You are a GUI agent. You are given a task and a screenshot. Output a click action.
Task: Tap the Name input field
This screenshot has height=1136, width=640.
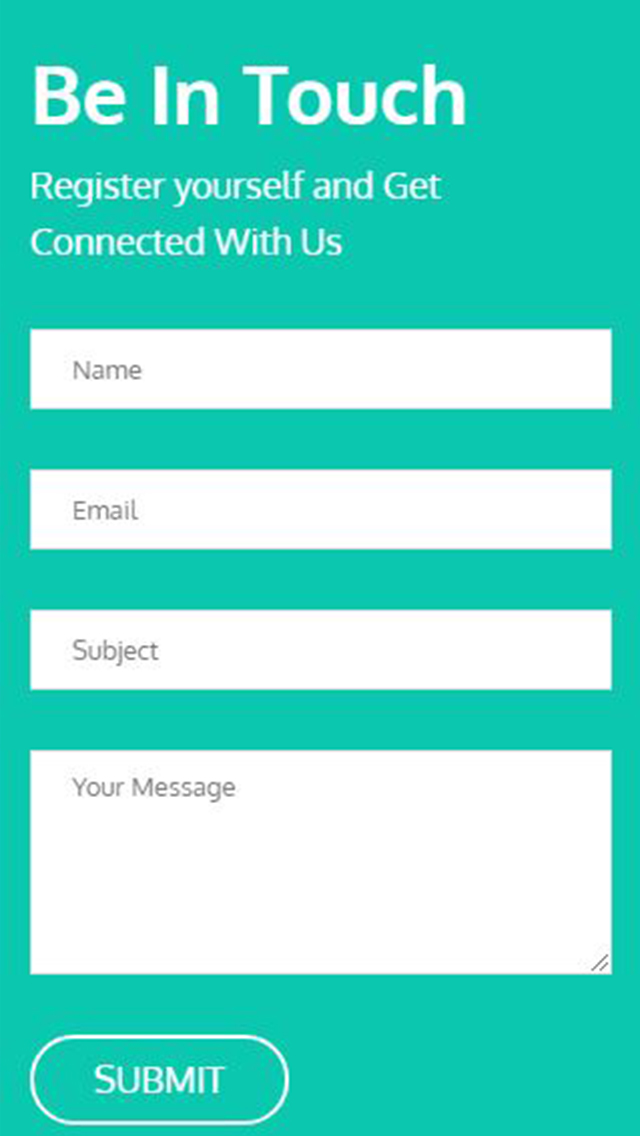click(x=320, y=369)
